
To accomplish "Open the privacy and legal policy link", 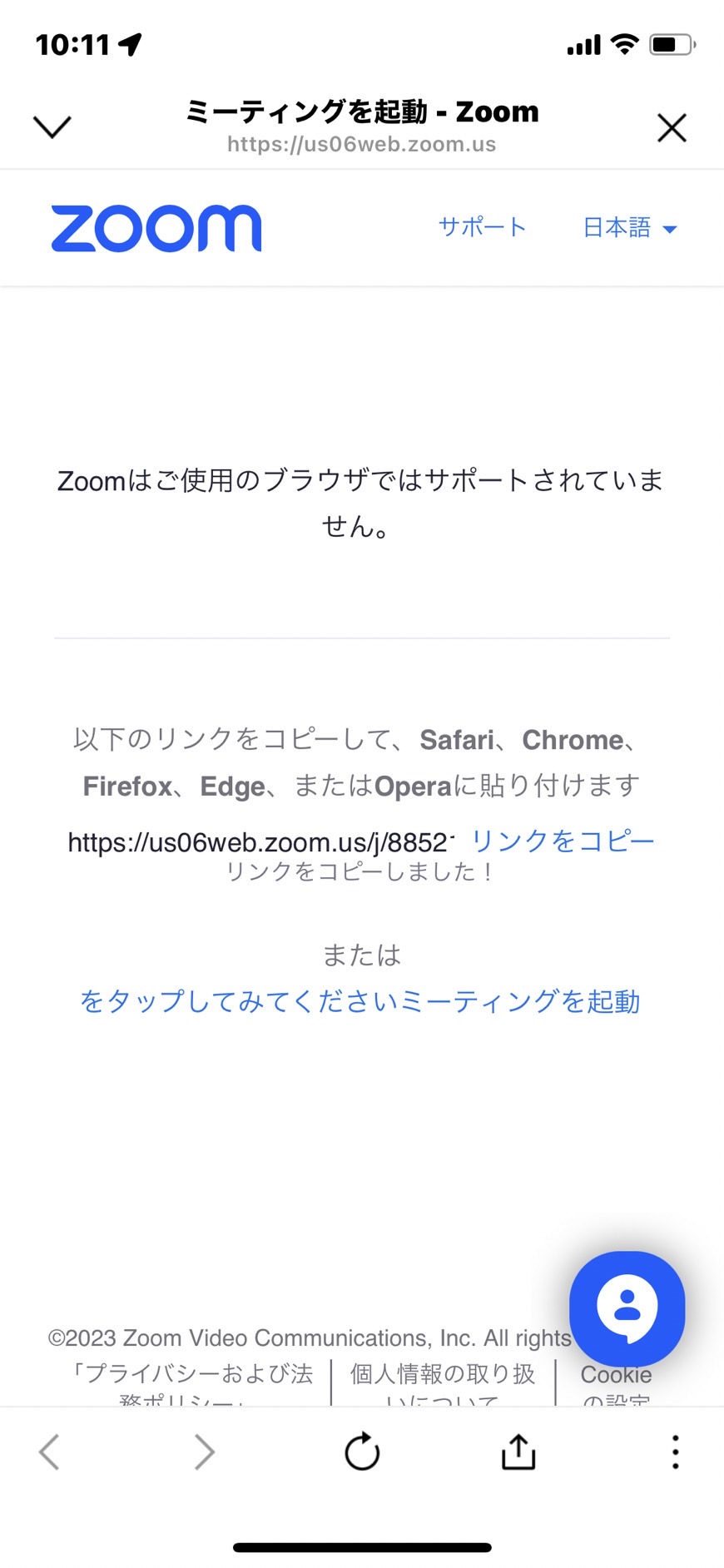I will (x=193, y=1383).
